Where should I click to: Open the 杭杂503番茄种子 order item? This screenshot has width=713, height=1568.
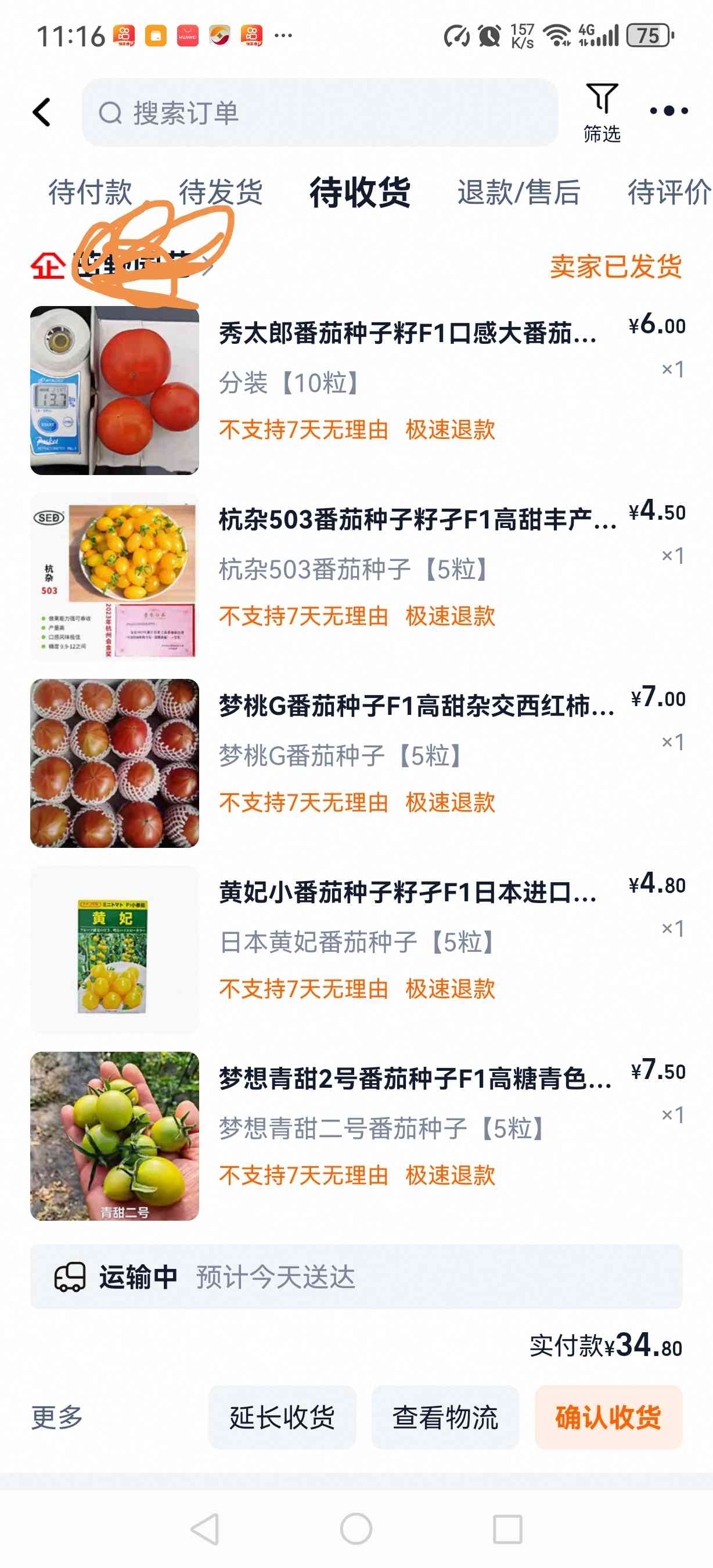(356, 577)
